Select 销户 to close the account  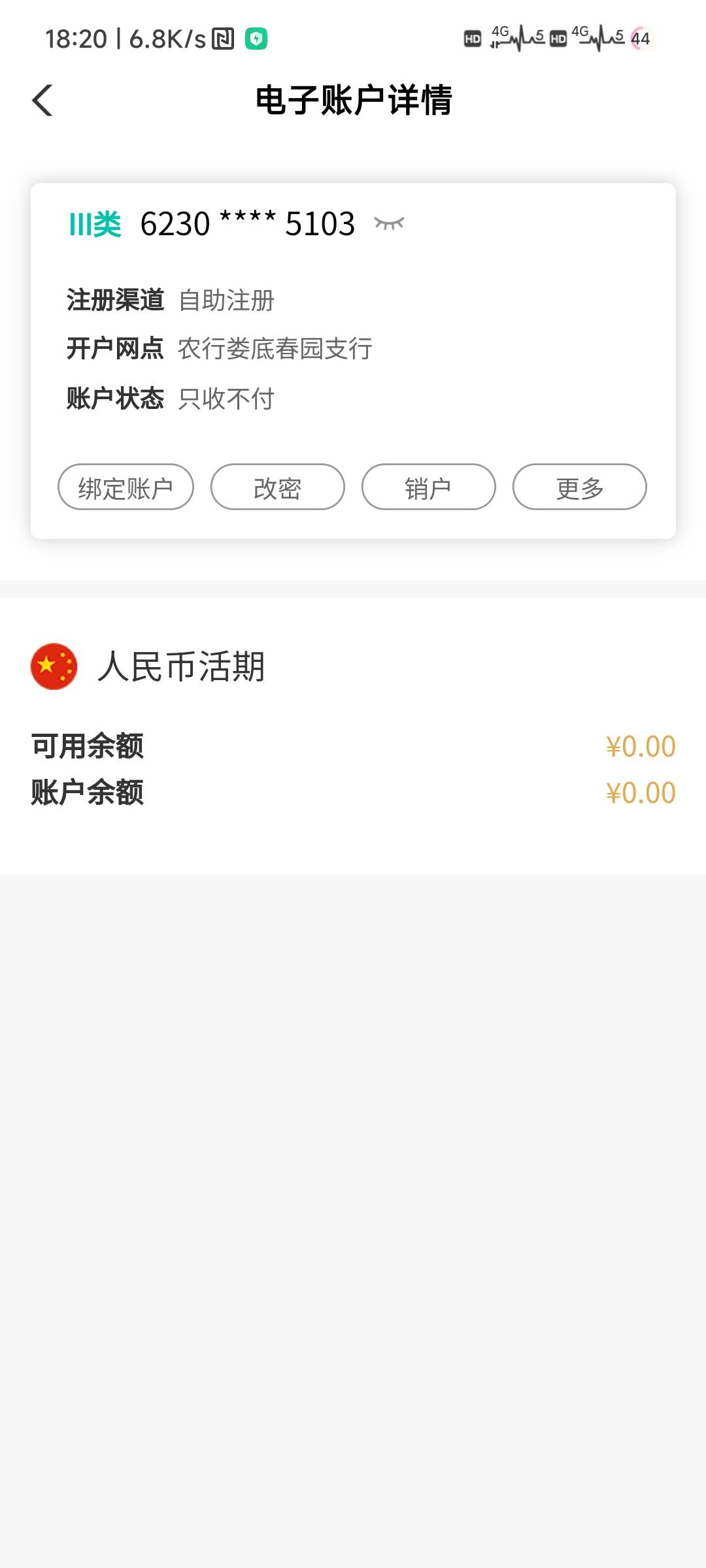(x=428, y=487)
